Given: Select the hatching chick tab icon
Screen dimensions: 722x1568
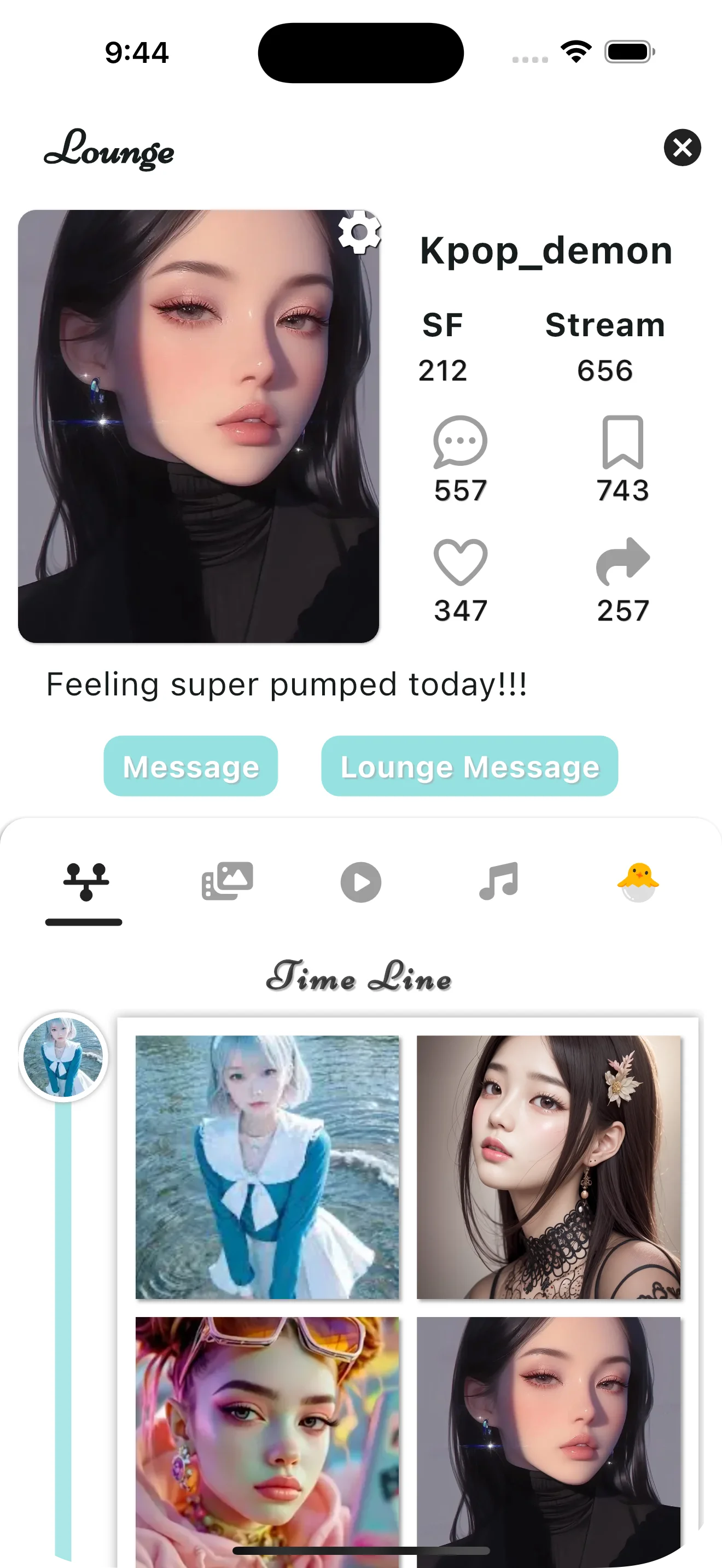Looking at the screenshot, I should click(x=637, y=882).
